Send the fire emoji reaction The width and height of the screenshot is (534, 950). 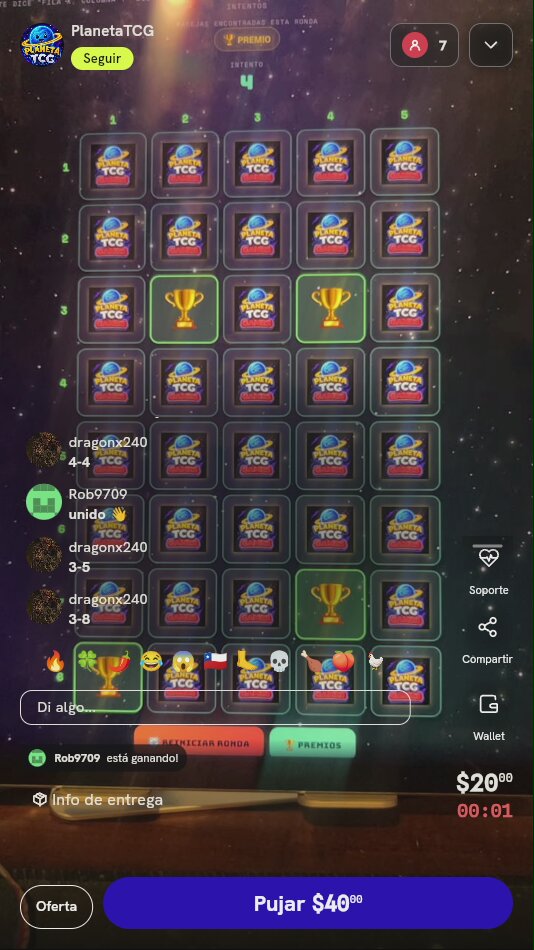point(55,662)
